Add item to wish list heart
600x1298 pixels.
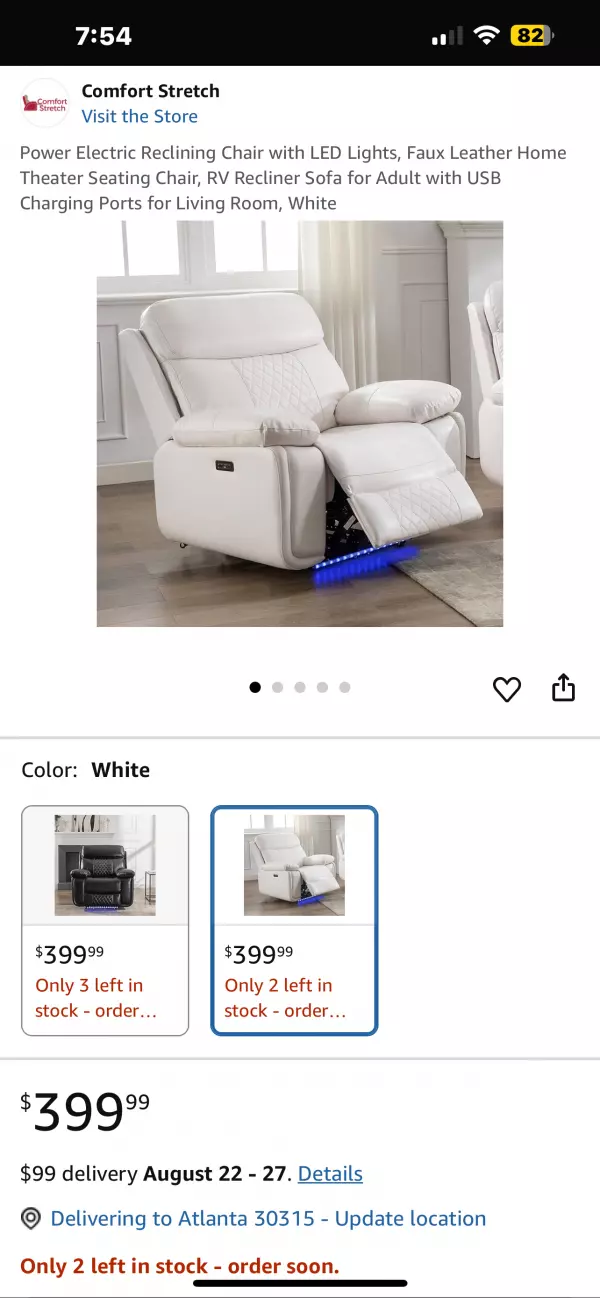(x=507, y=689)
